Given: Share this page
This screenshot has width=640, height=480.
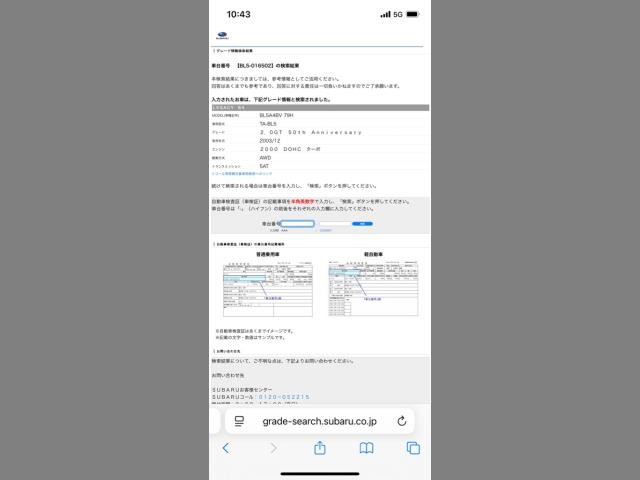Looking at the screenshot, I should [x=320, y=448].
